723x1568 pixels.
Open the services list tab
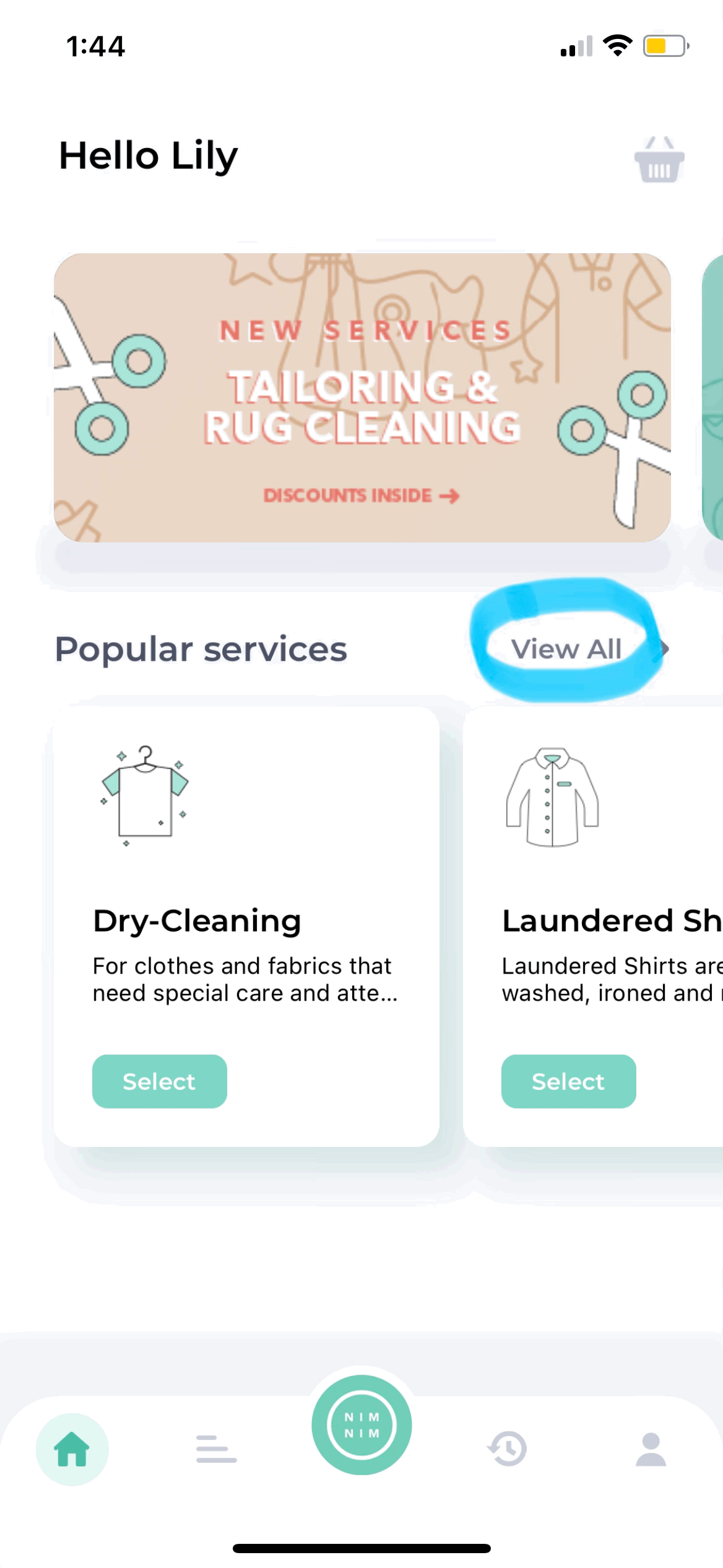click(x=216, y=1449)
